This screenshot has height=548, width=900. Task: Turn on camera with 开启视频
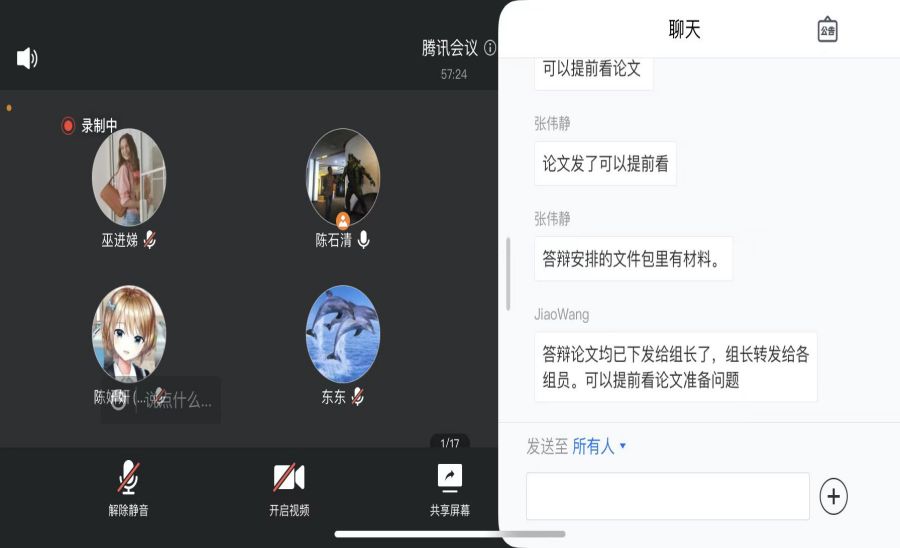pyautogui.click(x=289, y=488)
